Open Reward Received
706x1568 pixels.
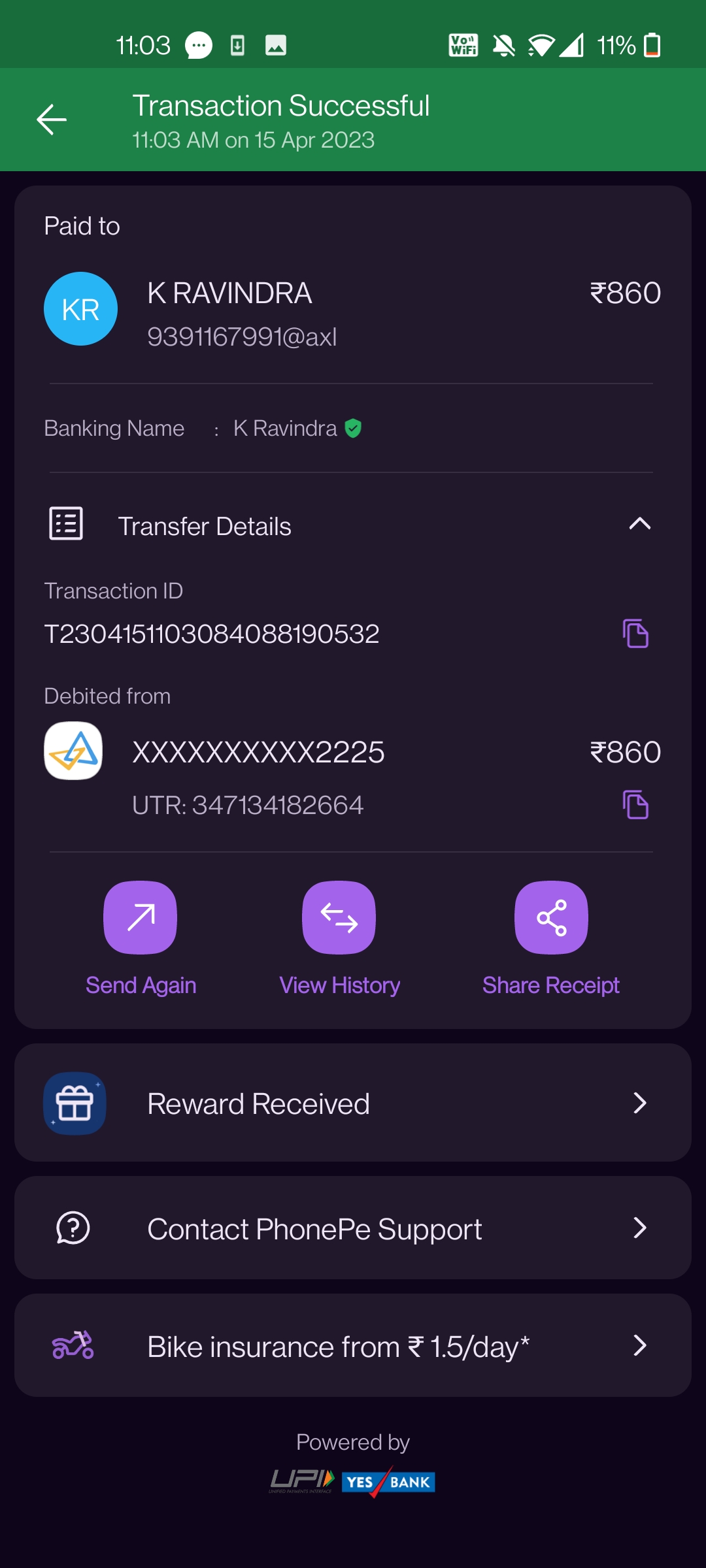(353, 1103)
